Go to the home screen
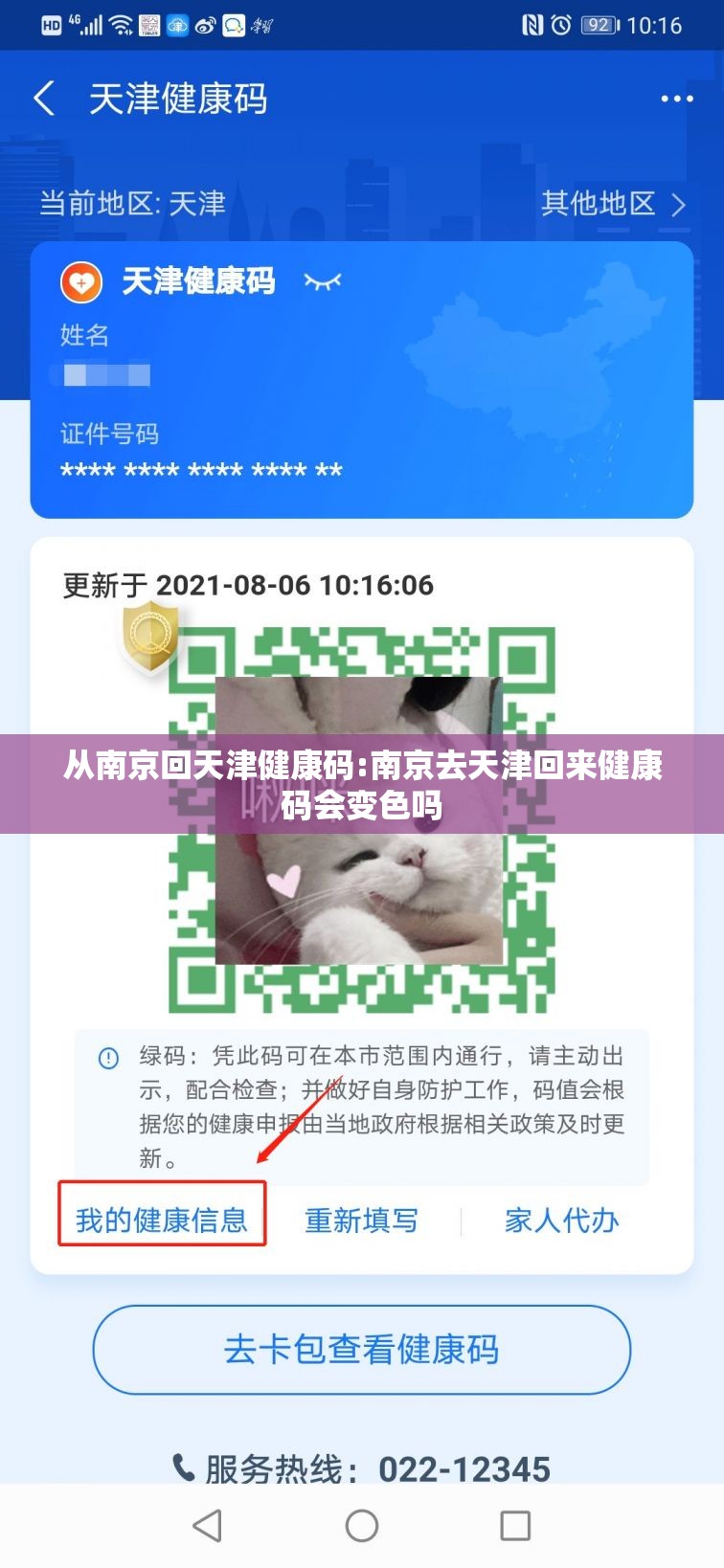 point(362,1526)
